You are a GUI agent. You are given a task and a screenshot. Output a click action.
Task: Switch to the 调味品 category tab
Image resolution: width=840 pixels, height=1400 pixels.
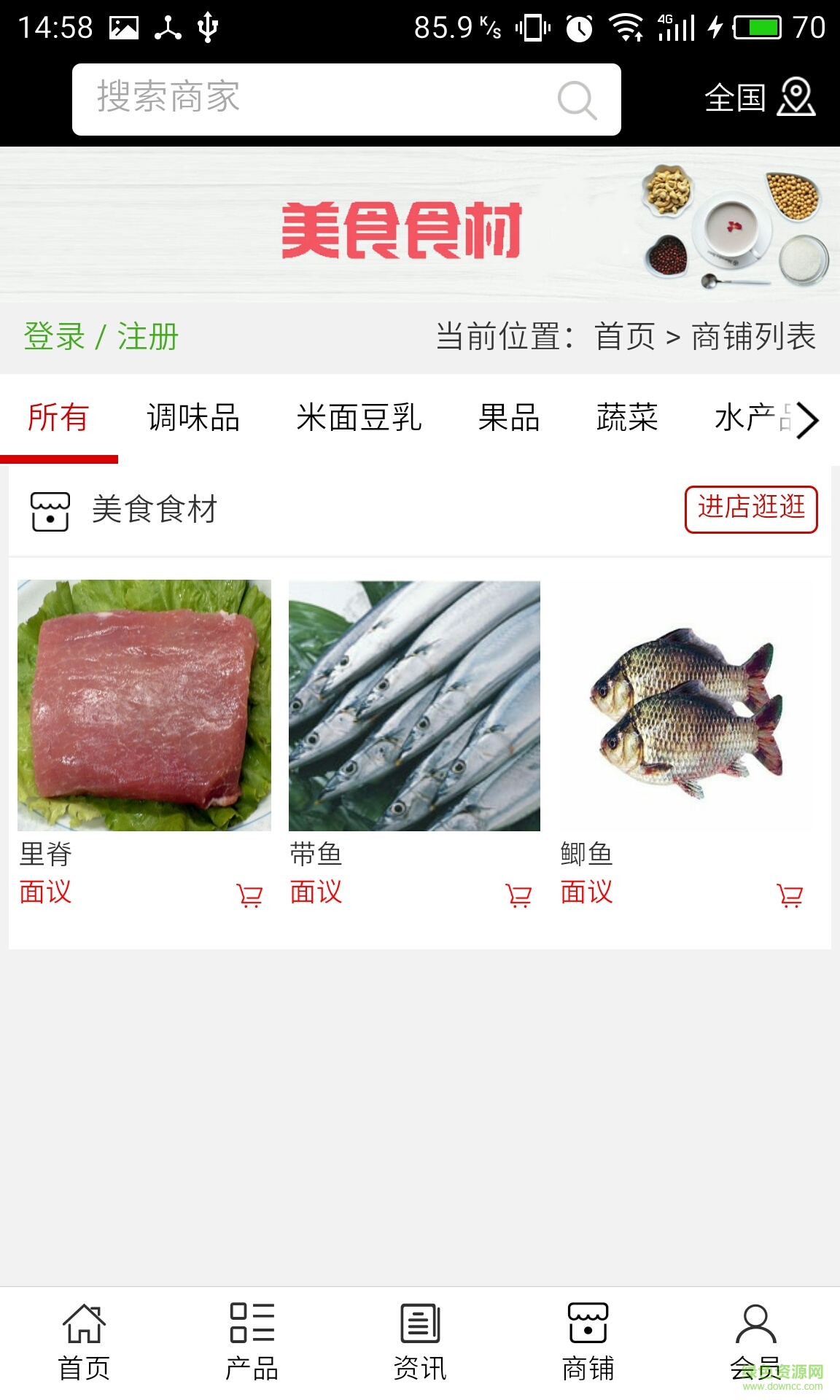coord(193,419)
